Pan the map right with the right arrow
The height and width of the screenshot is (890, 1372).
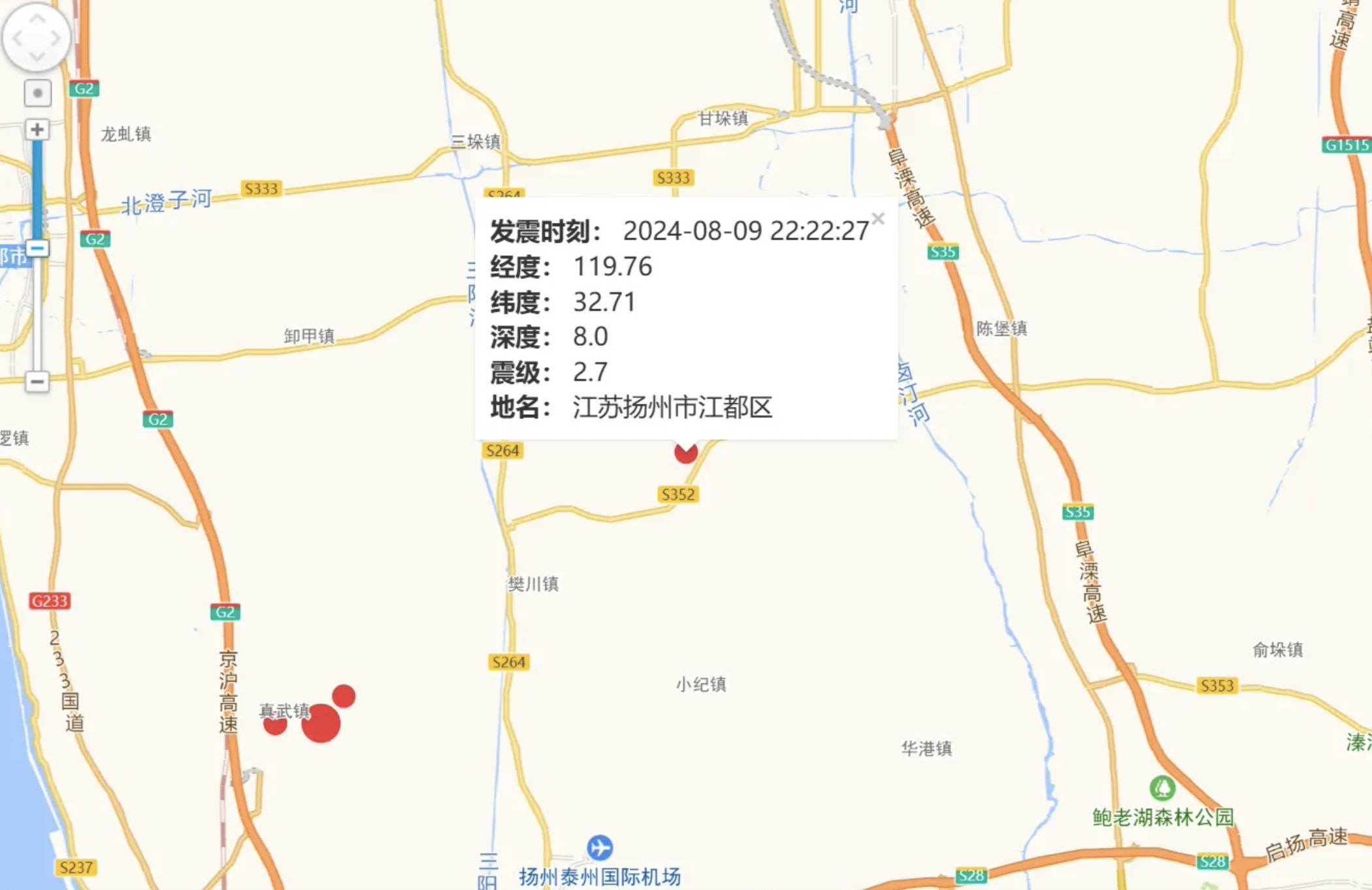pyautogui.click(x=56, y=39)
